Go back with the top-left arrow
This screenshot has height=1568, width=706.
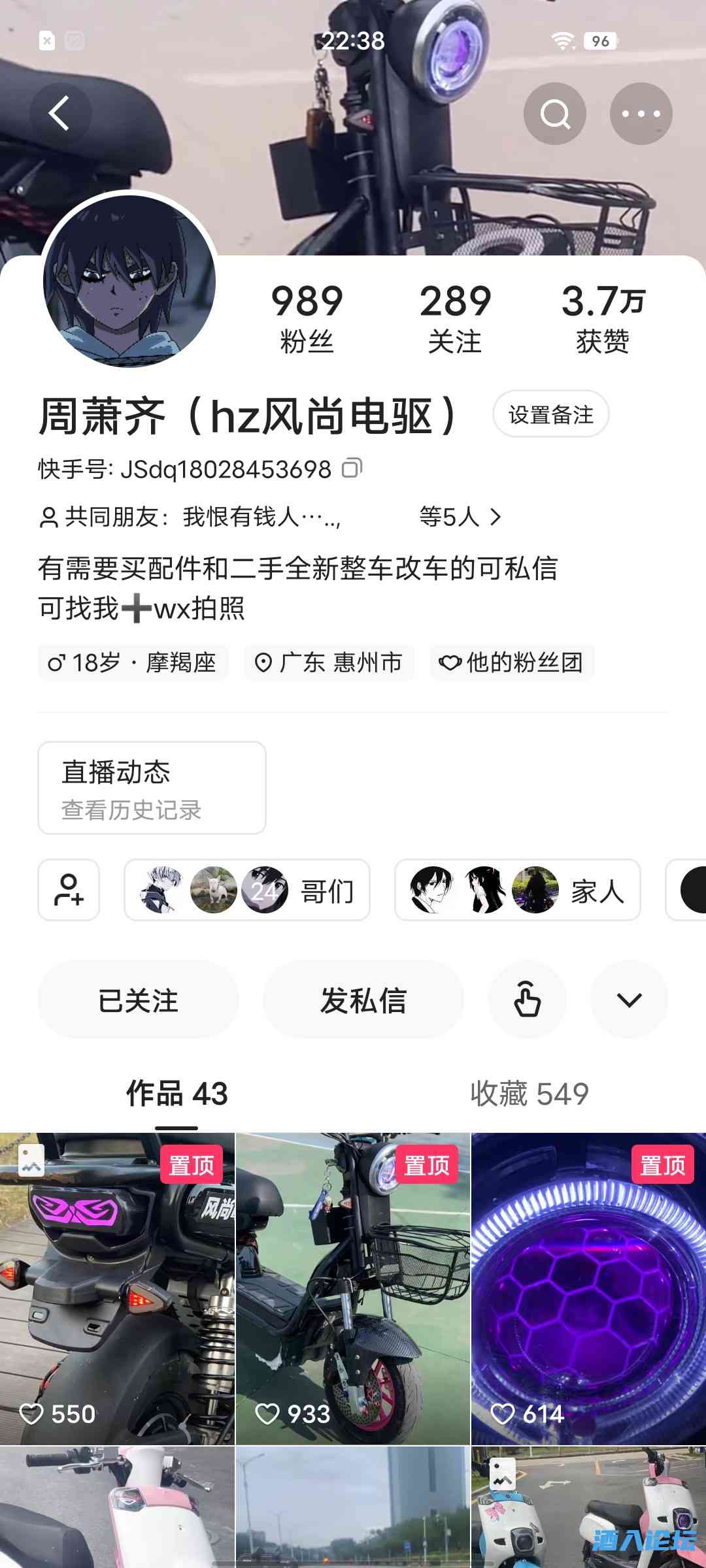[59, 114]
